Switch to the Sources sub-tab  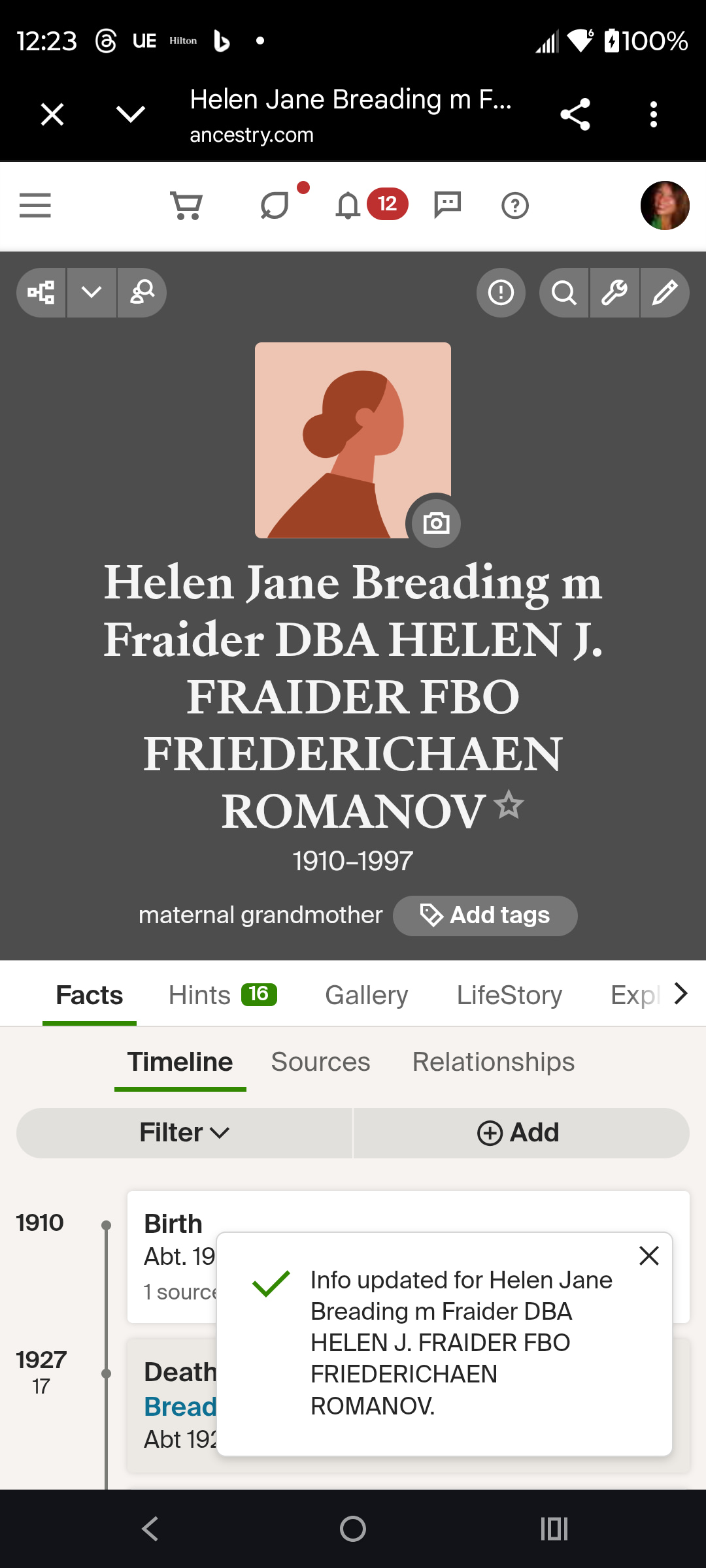[320, 1062]
